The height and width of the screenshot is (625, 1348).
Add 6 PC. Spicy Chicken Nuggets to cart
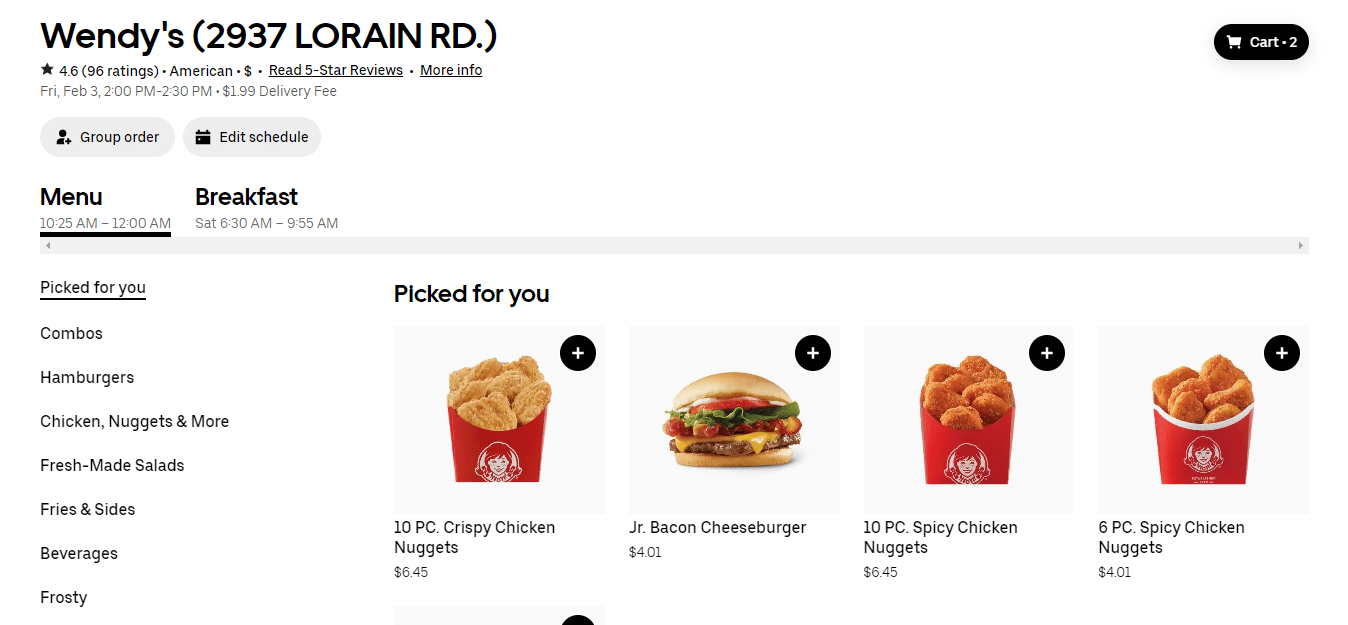1281,353
